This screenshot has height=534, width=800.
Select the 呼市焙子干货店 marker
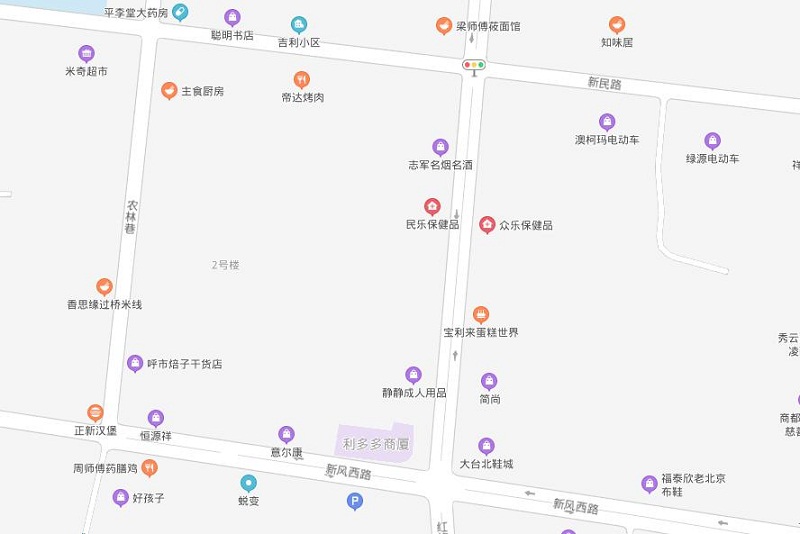tap(135, 364)
